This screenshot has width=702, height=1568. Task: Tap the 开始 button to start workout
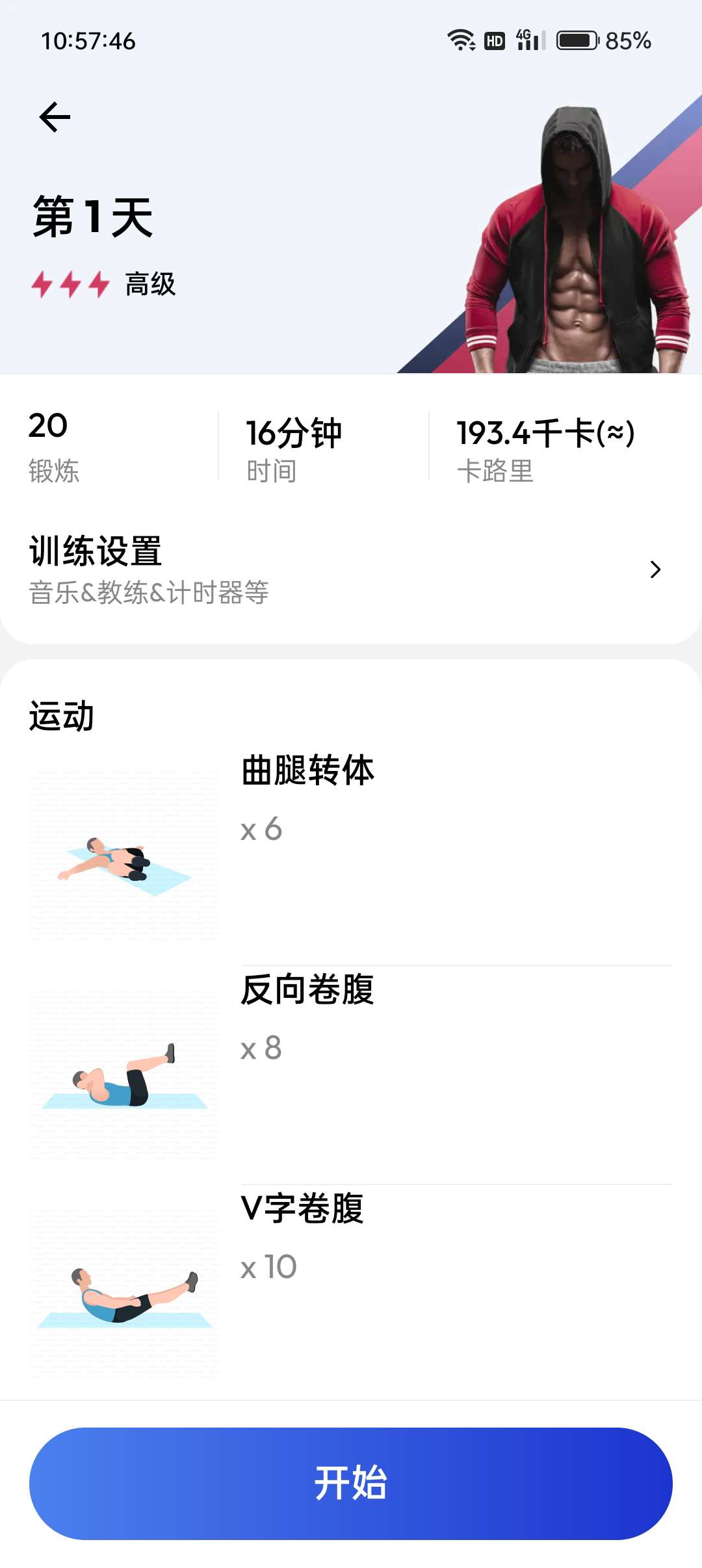[x=351, y=1489]
